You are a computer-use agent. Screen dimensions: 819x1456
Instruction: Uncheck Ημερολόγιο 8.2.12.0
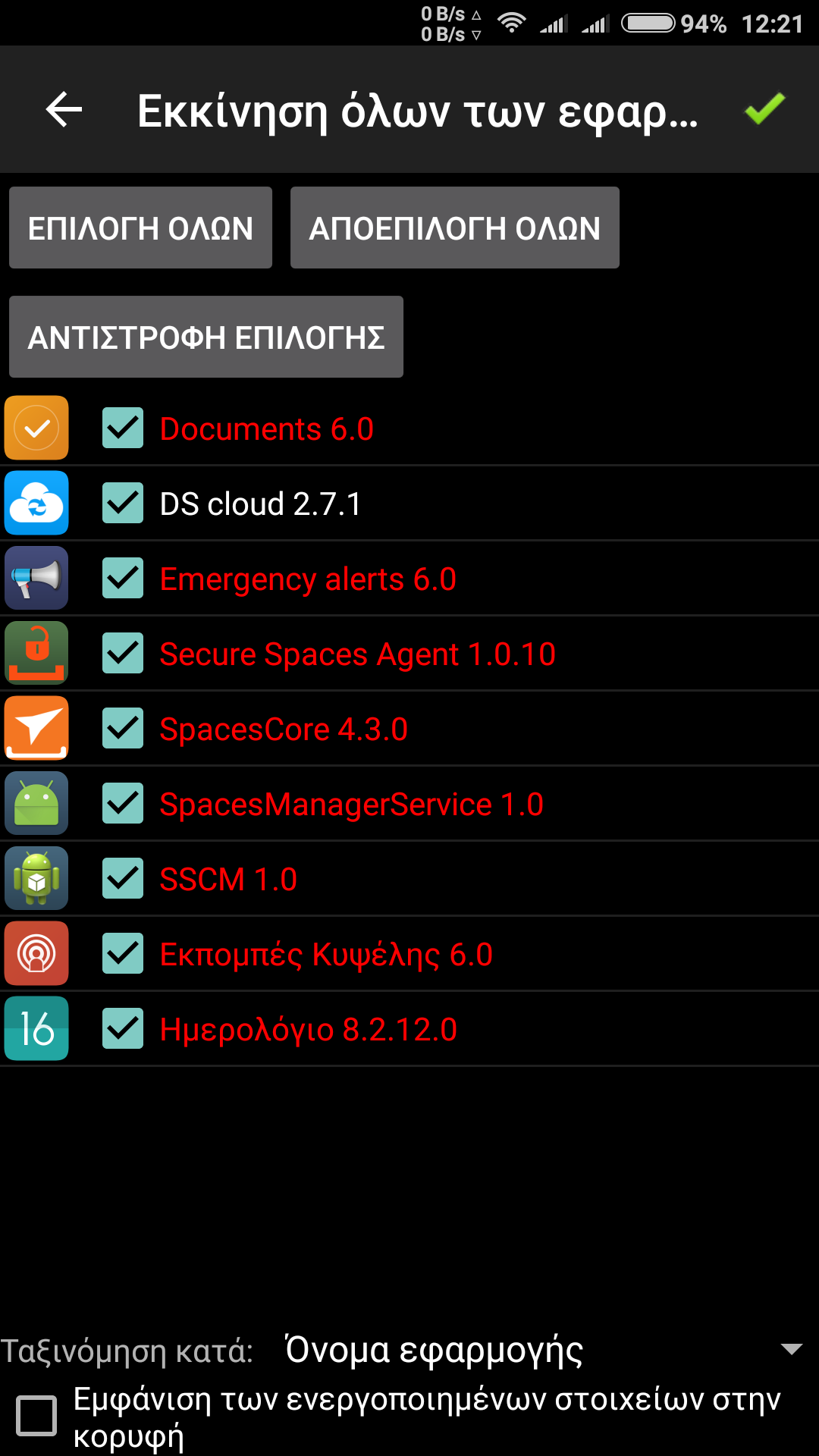pos(123,1029)
